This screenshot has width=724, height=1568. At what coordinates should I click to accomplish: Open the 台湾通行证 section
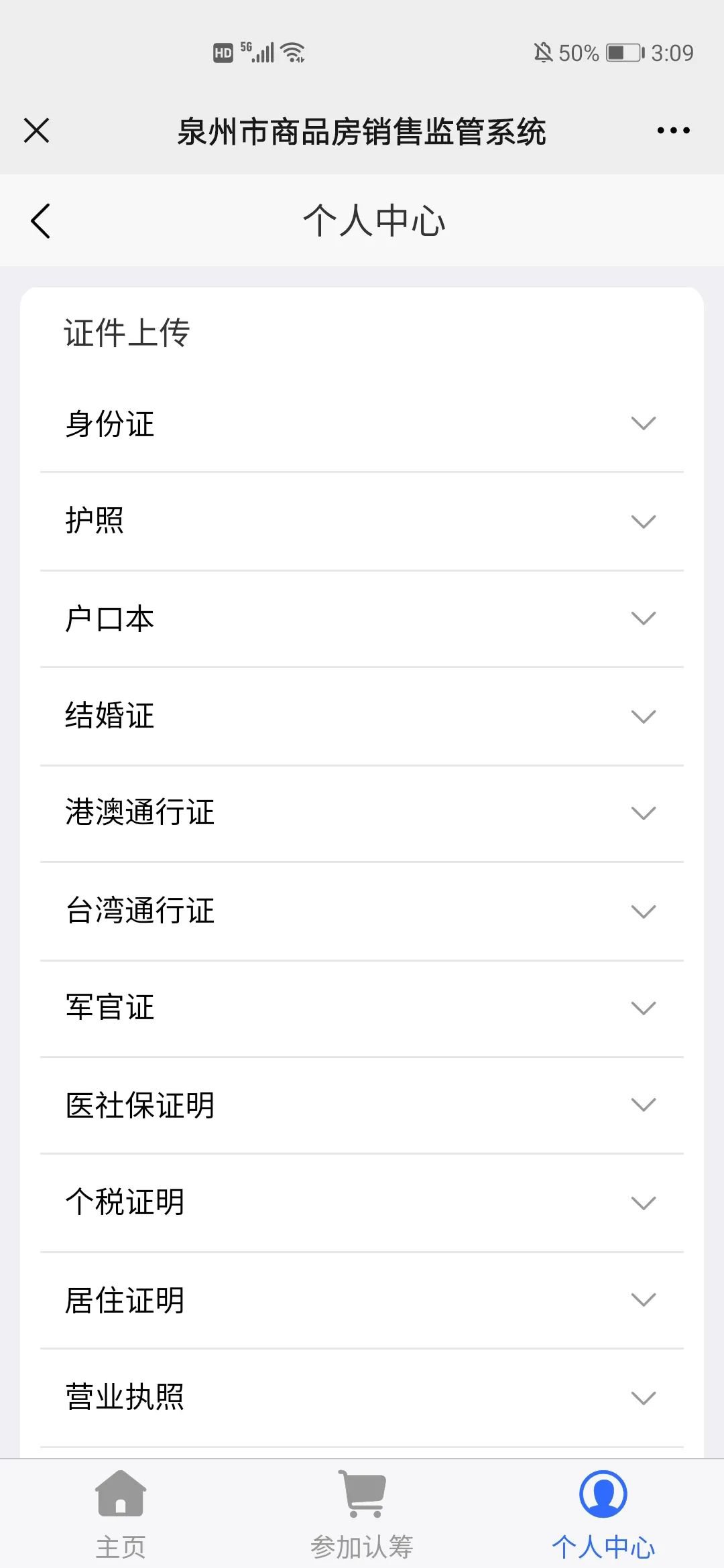362,911
